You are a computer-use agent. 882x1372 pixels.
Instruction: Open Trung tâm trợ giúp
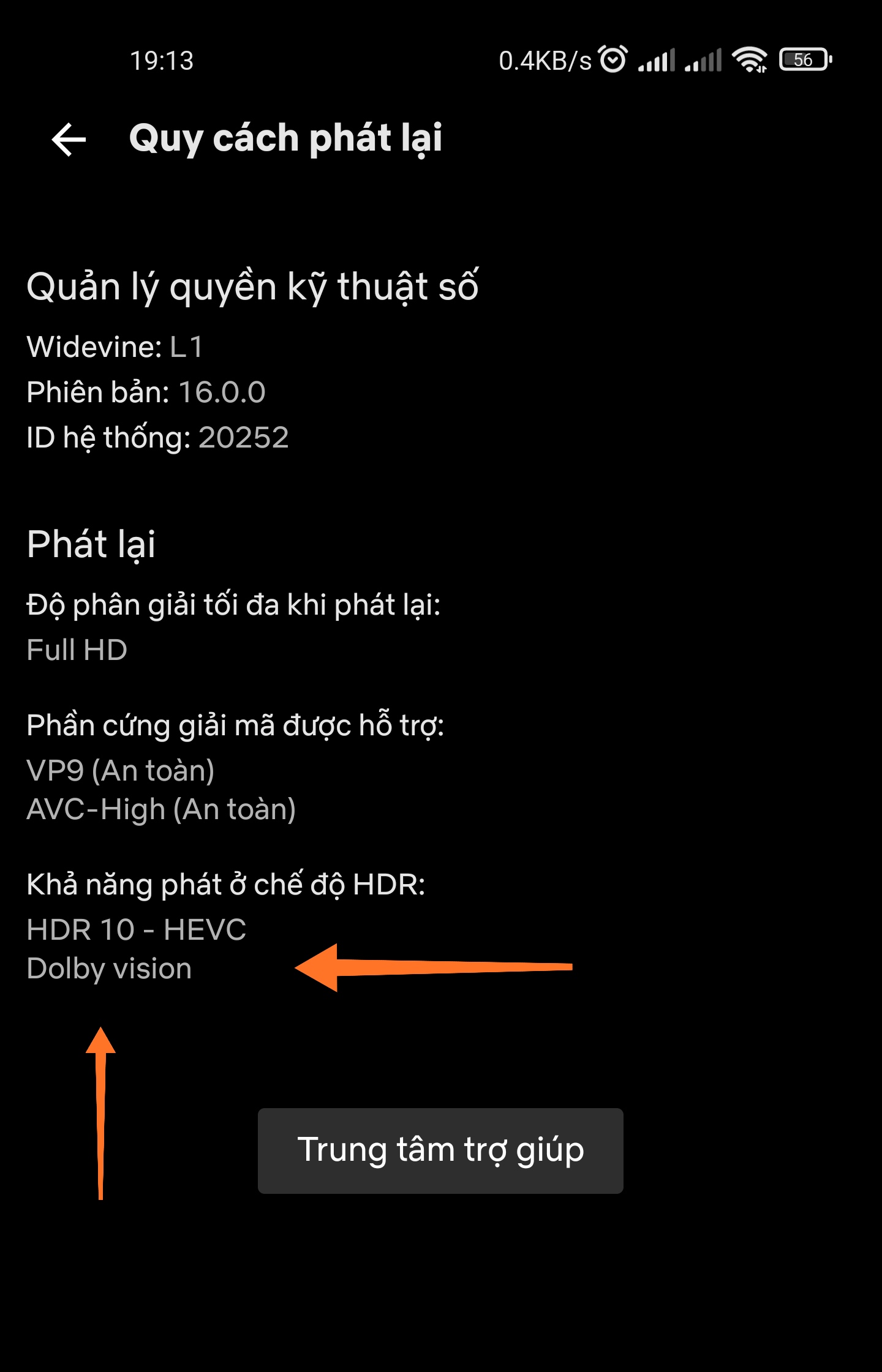(440, 1150)
